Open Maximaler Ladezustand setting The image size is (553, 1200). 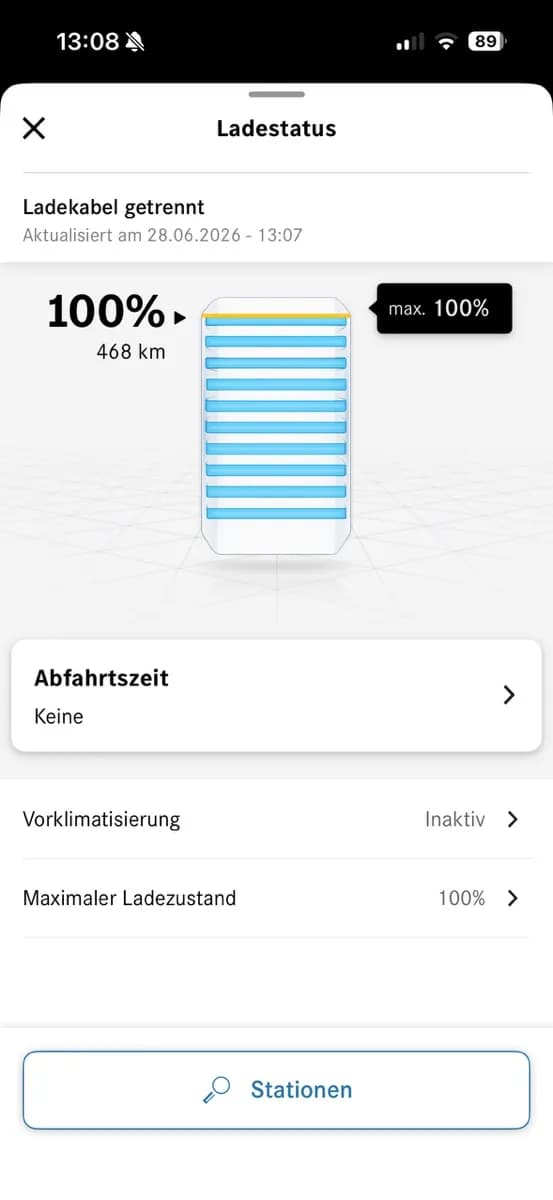[276, 898]
